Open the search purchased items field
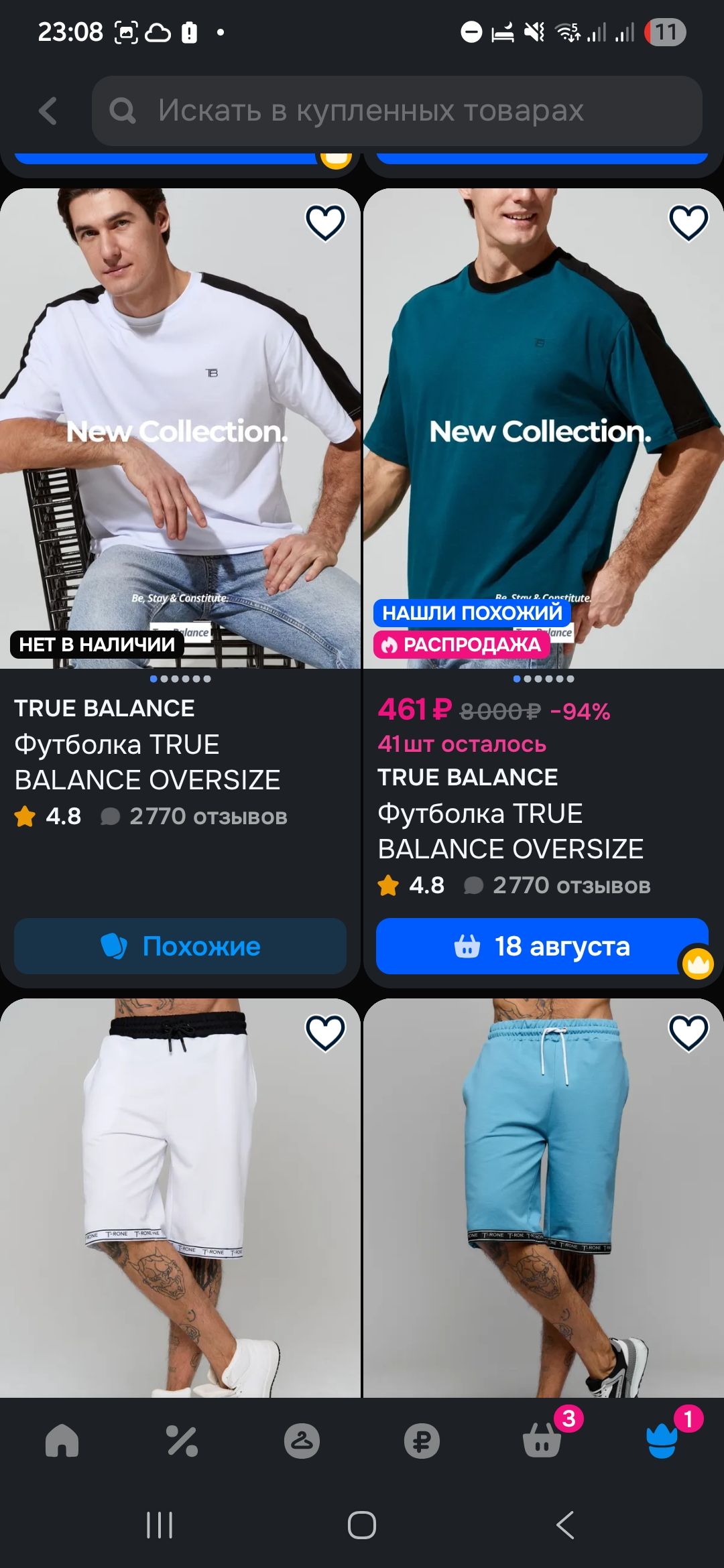 click(397, 111)
